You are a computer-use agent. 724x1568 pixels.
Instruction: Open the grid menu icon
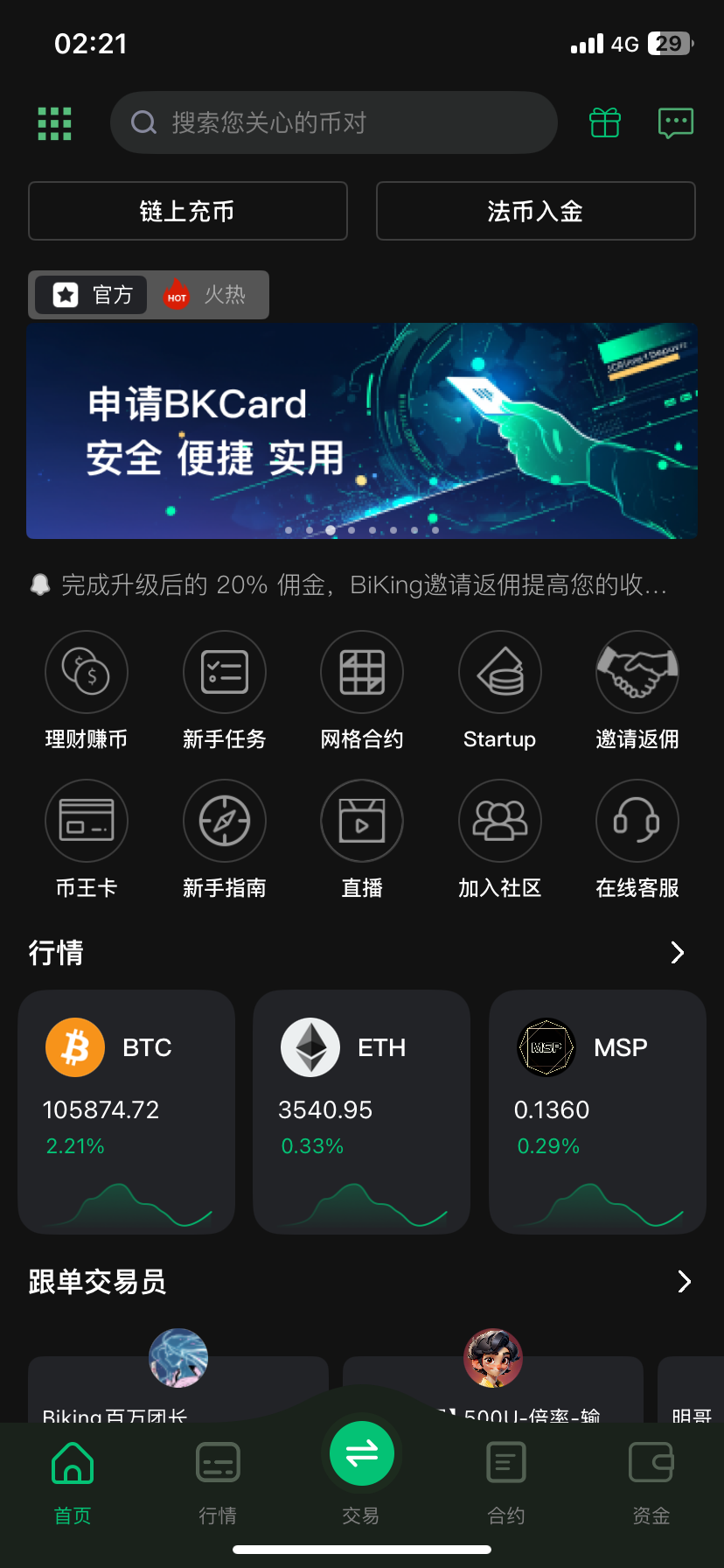(x=54, y=123)
